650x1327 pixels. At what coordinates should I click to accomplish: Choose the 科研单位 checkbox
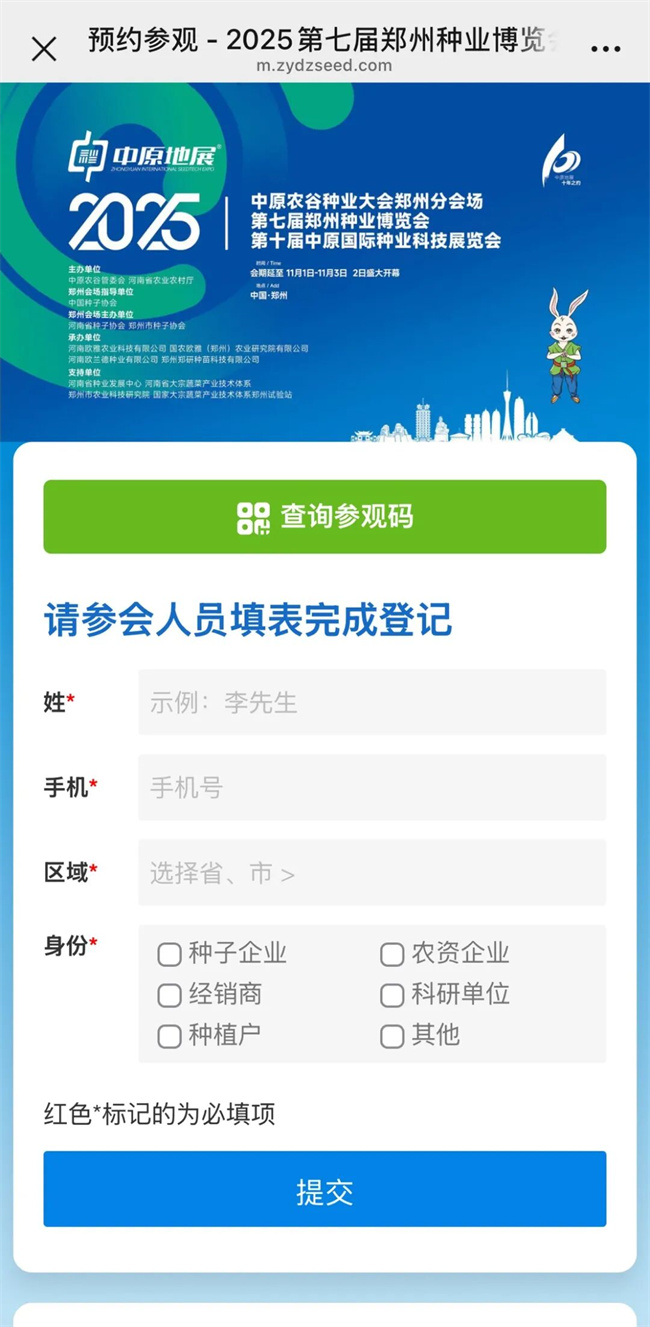[x=392, y=995]
